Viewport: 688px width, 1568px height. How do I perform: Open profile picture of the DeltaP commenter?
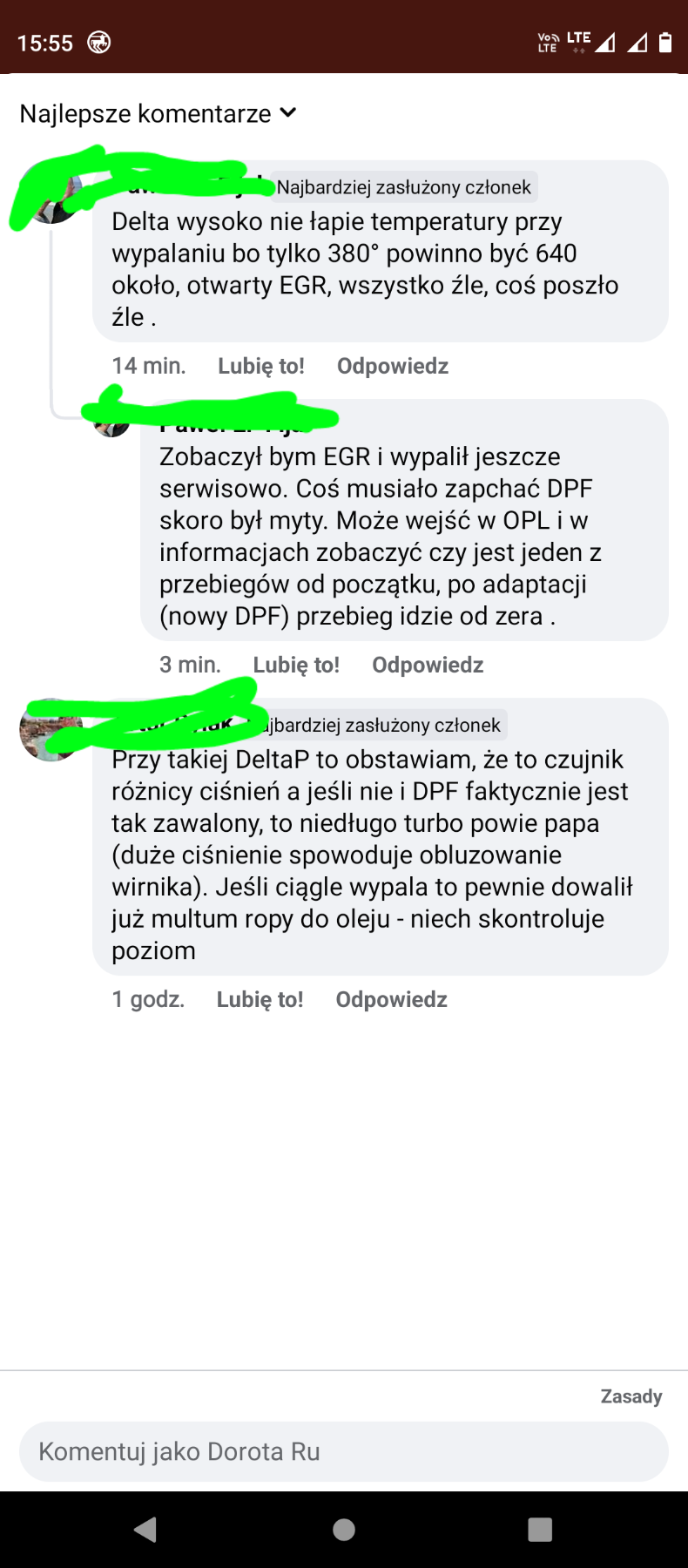pyautogui.click(x=51, y=730)
